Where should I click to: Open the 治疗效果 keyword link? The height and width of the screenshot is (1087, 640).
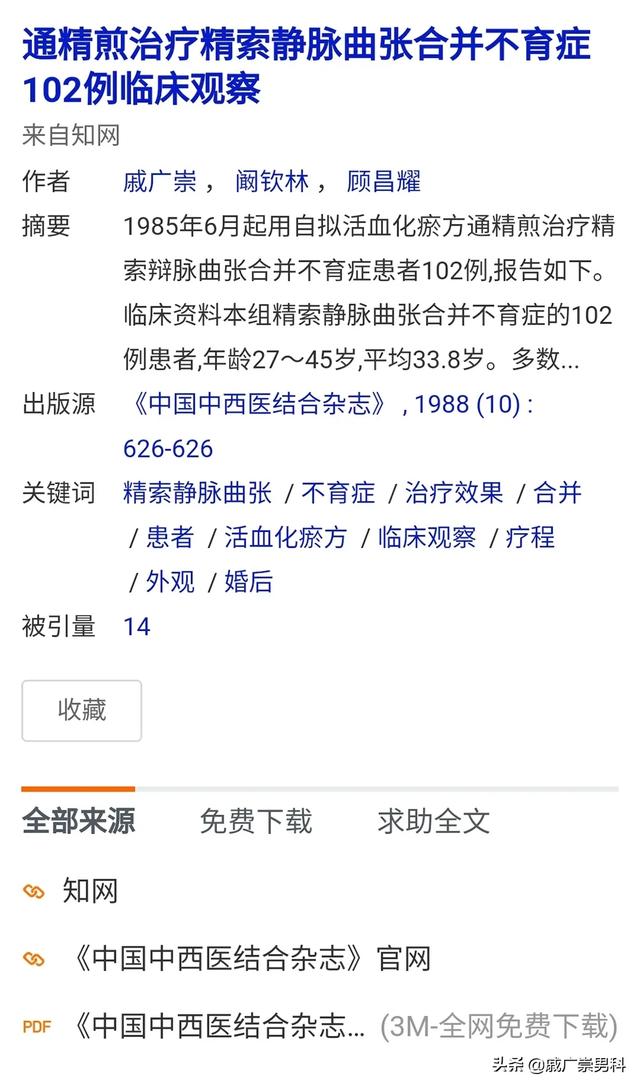click(454, 493)
